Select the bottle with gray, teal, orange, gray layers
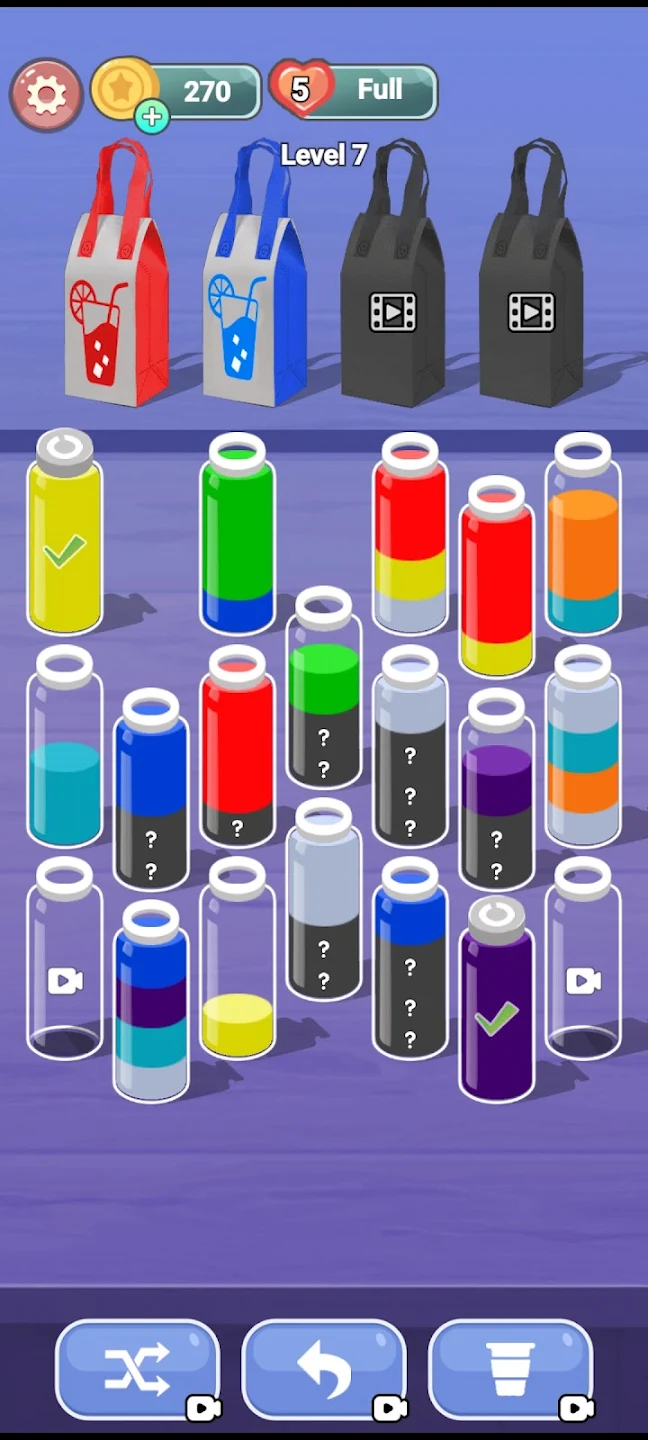Viewport: 648px width, 1440px height. (x=583, y=755)
